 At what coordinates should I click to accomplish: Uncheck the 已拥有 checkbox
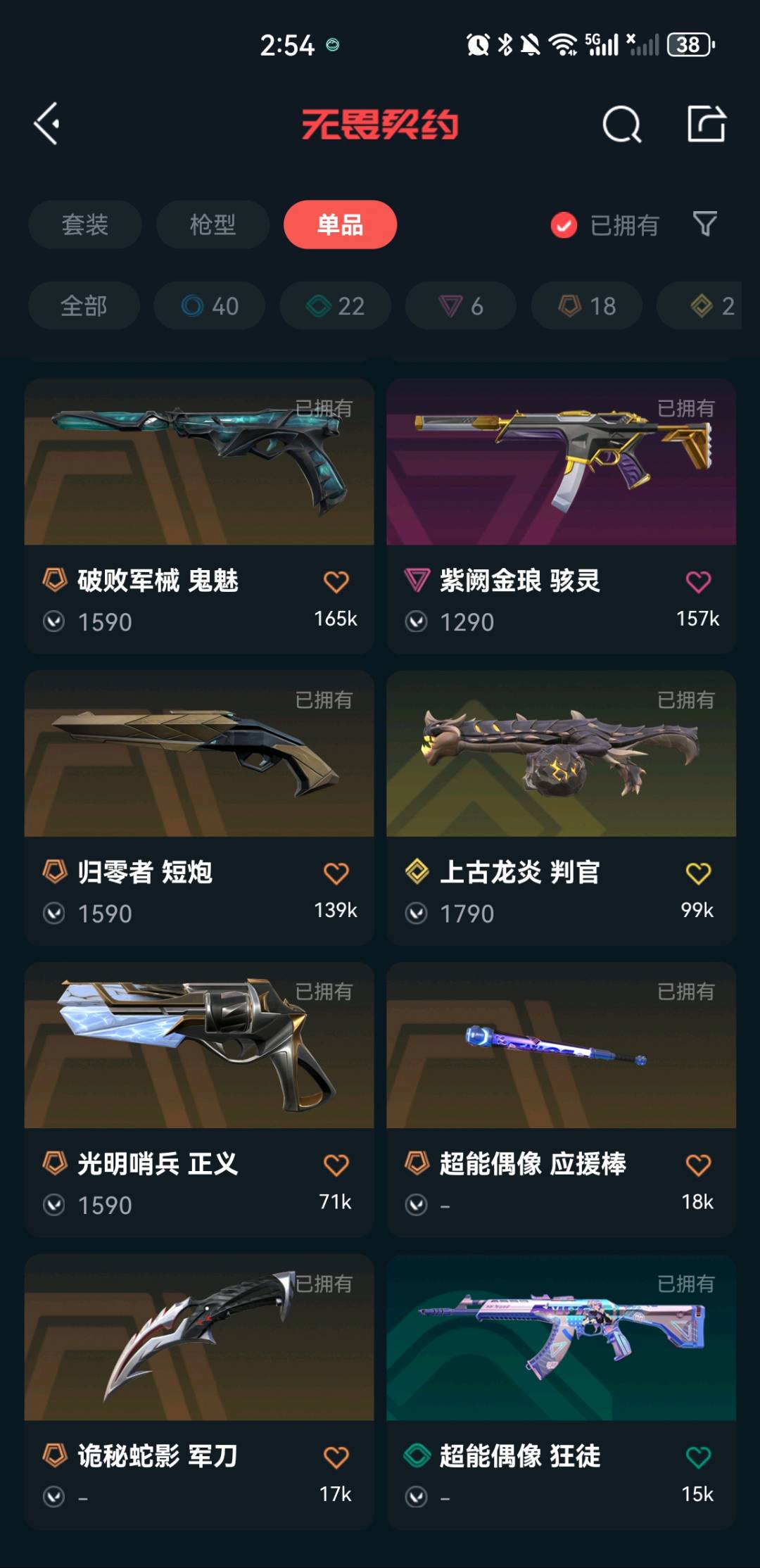564,225
